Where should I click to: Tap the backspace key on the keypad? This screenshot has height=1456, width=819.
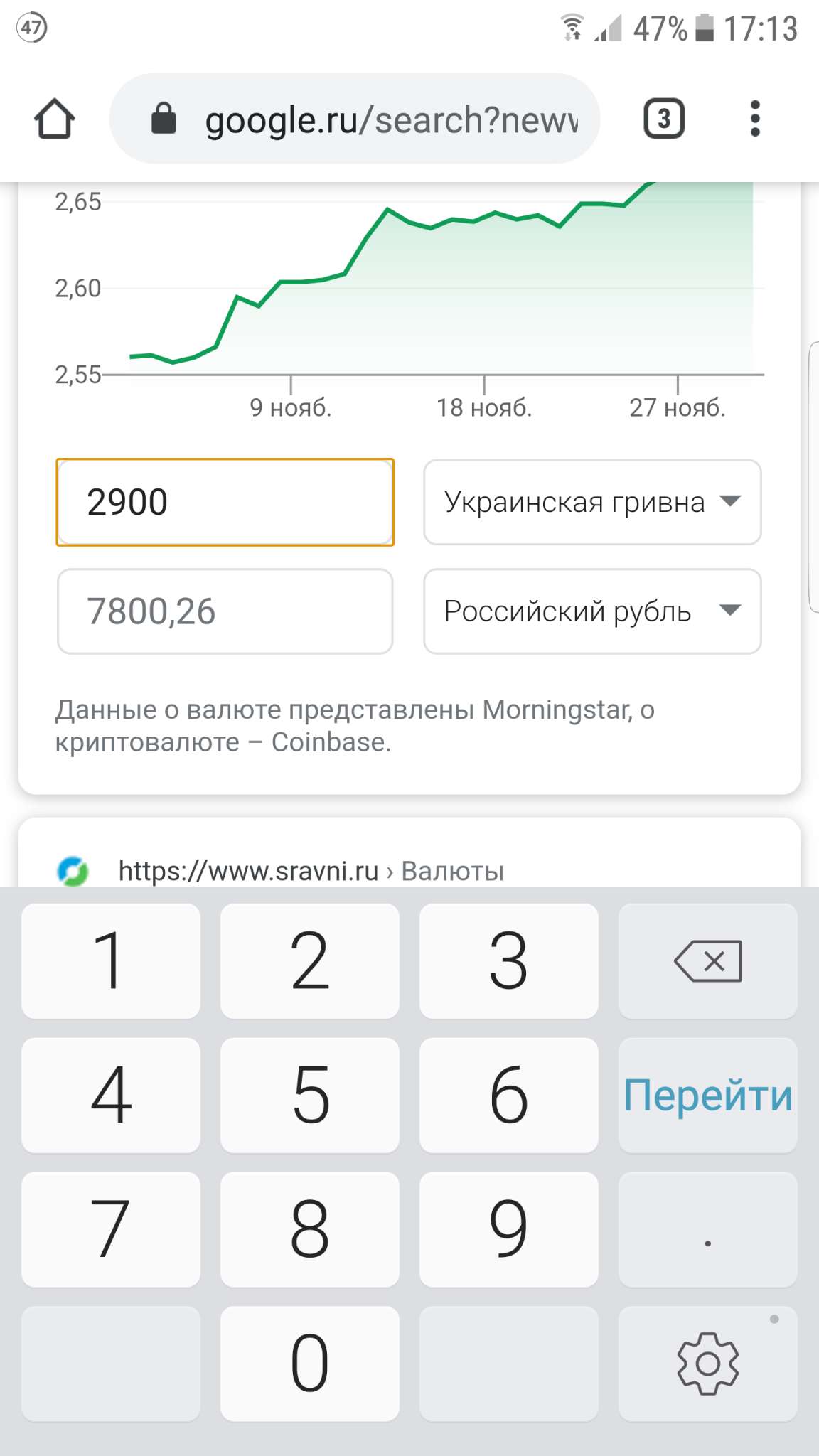tap(707, 961)
